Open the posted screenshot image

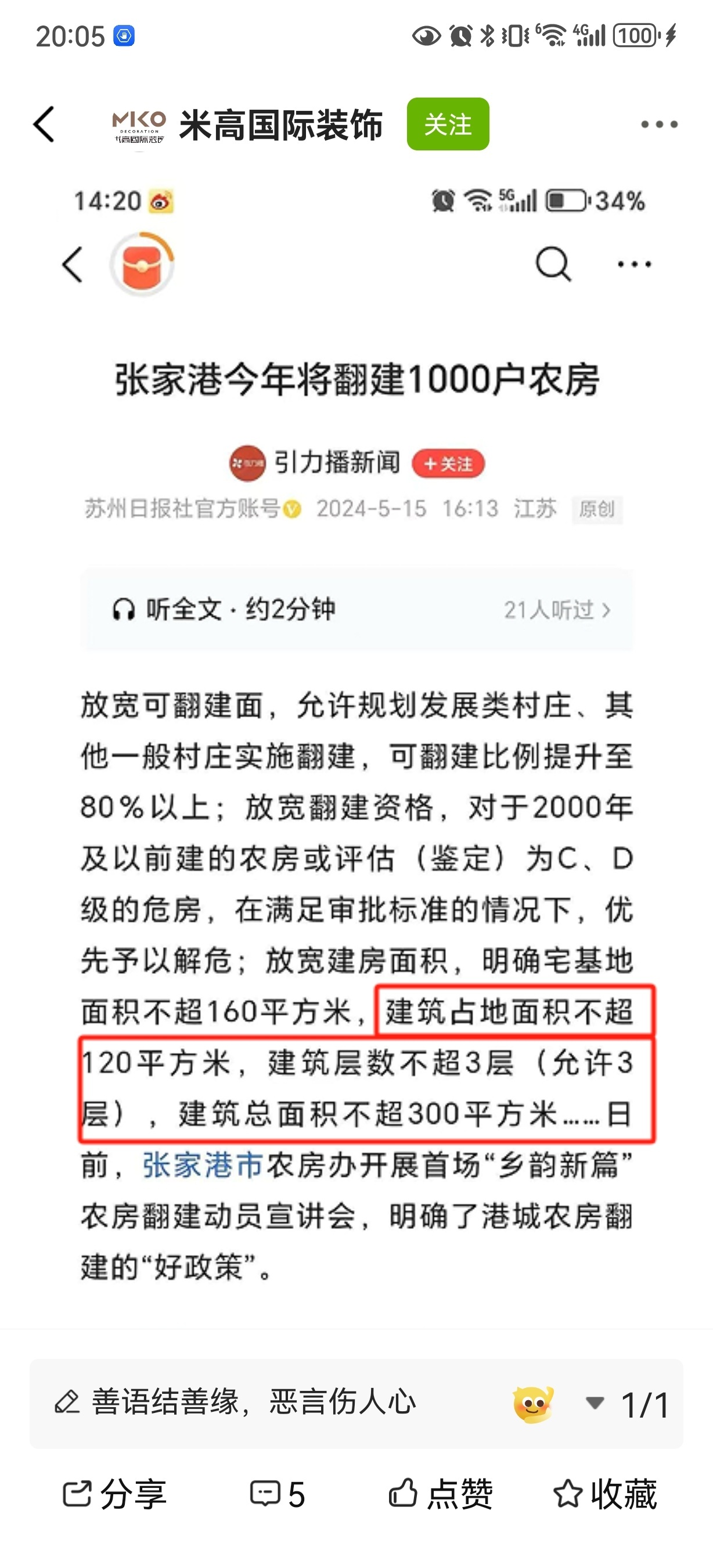(x=356, y=731)
